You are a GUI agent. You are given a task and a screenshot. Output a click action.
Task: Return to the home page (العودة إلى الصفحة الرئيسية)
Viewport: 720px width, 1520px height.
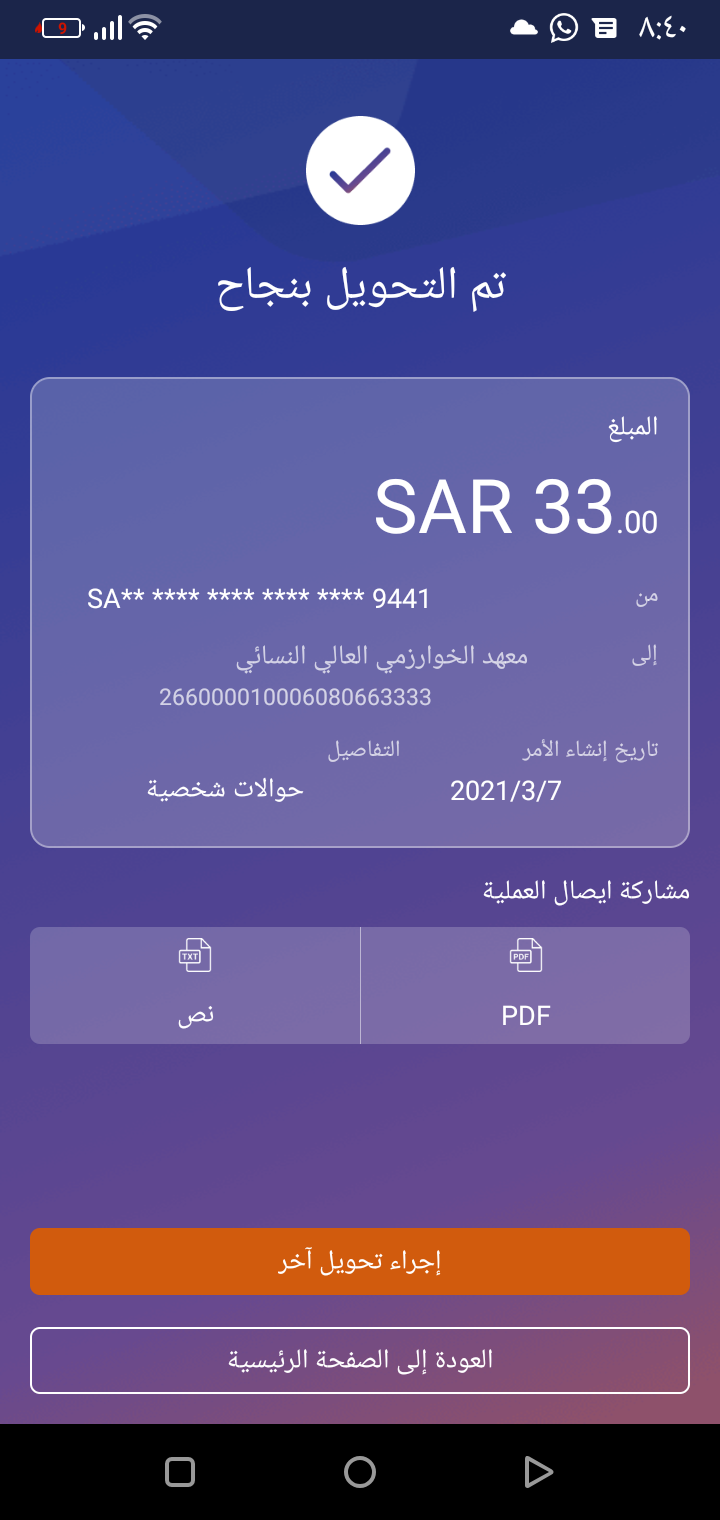point(360,1360)
